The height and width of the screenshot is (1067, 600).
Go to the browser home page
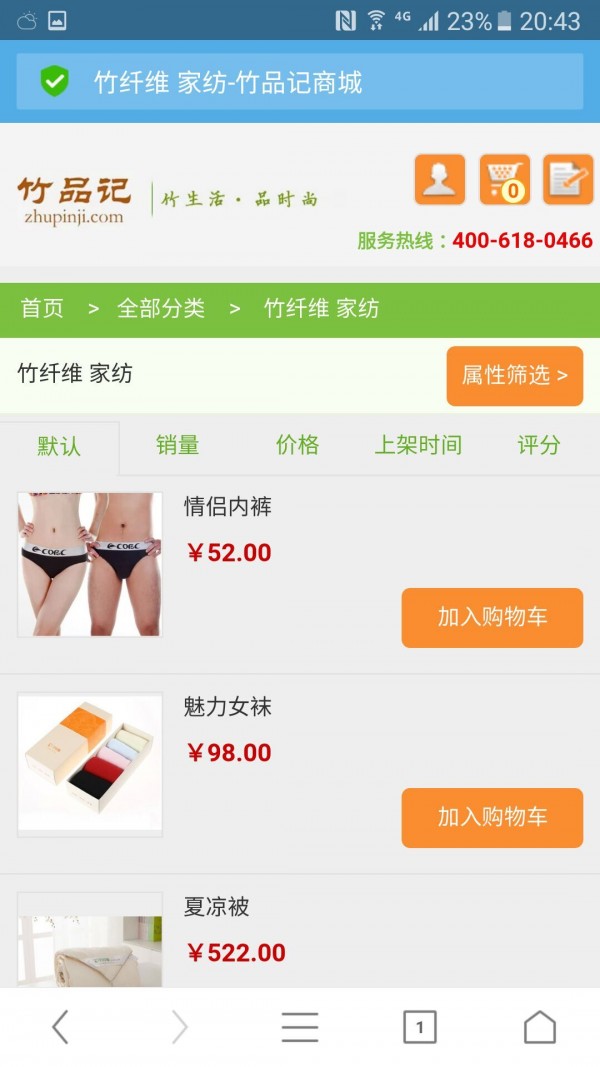pos(539,1027)
